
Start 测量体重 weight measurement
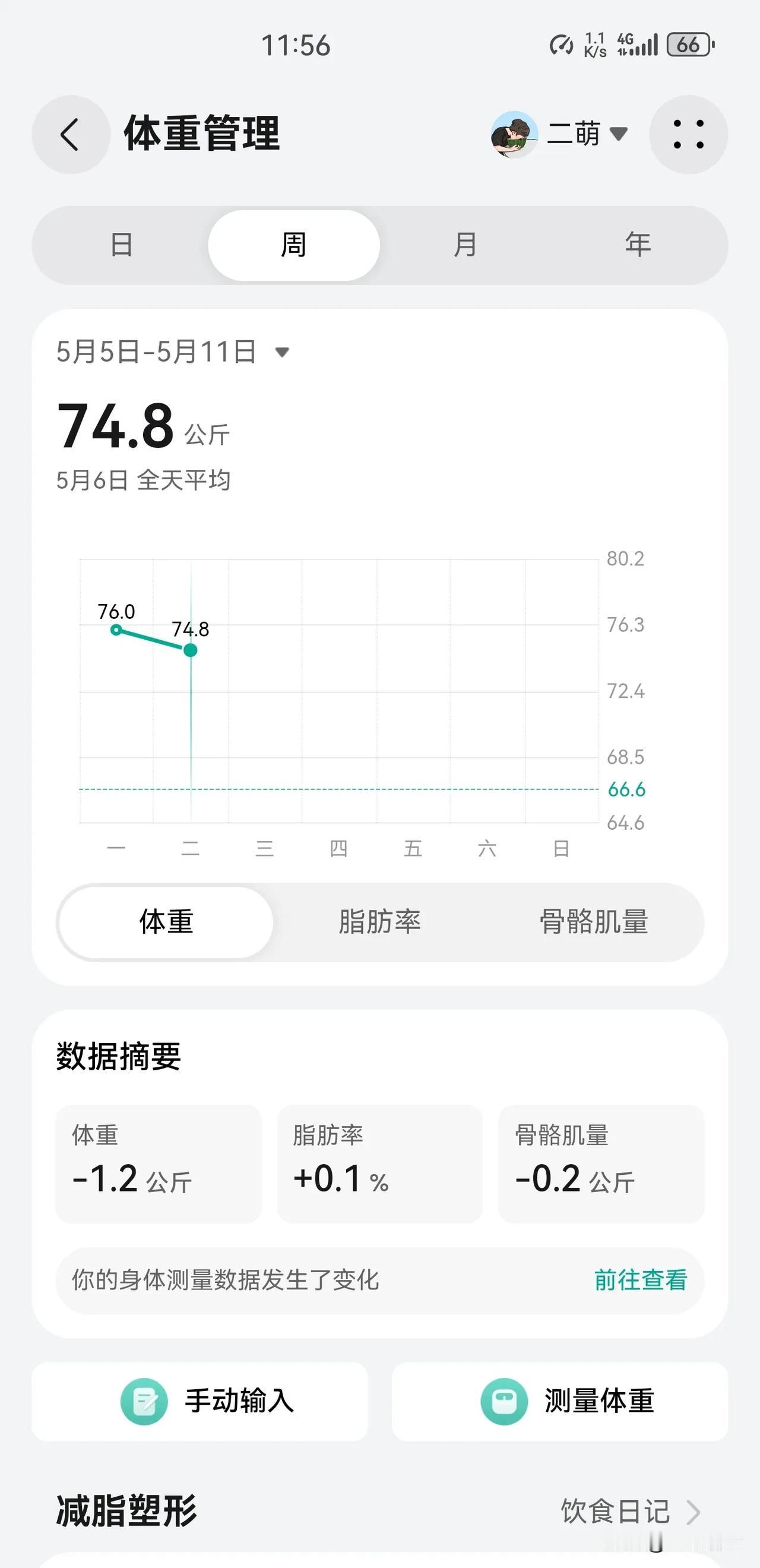click(560, 1401)
